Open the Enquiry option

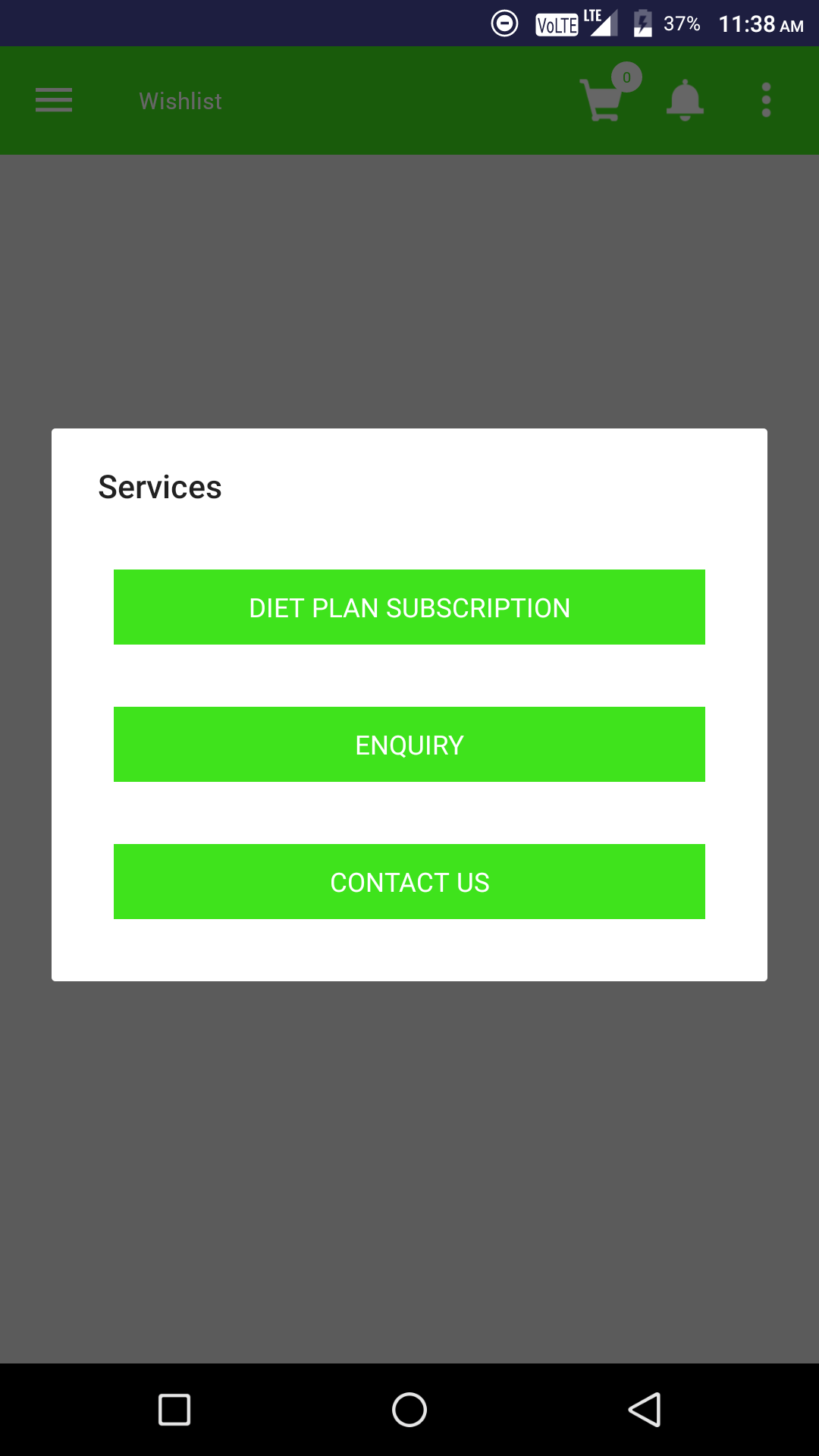tap(409, 744)
